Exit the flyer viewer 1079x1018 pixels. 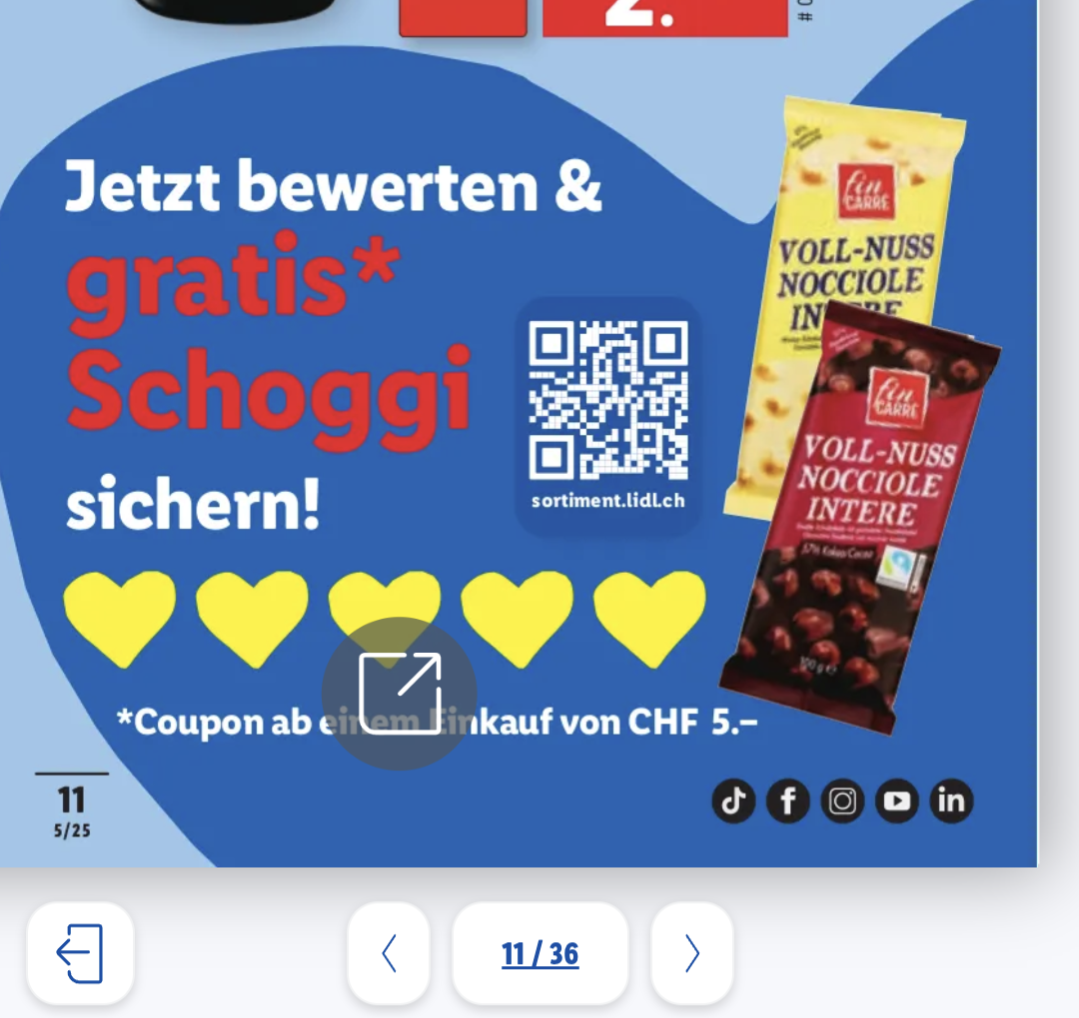[x=80, y=953]
